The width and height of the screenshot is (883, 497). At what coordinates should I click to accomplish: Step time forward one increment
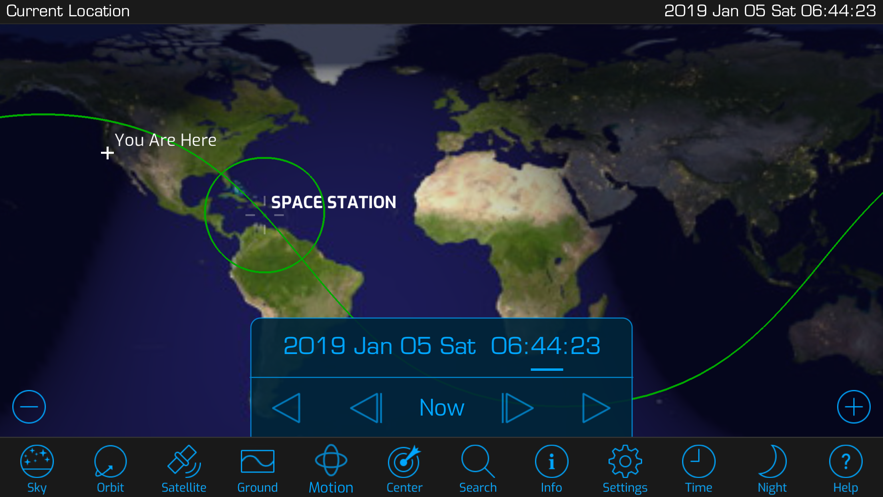coord(517,407)
